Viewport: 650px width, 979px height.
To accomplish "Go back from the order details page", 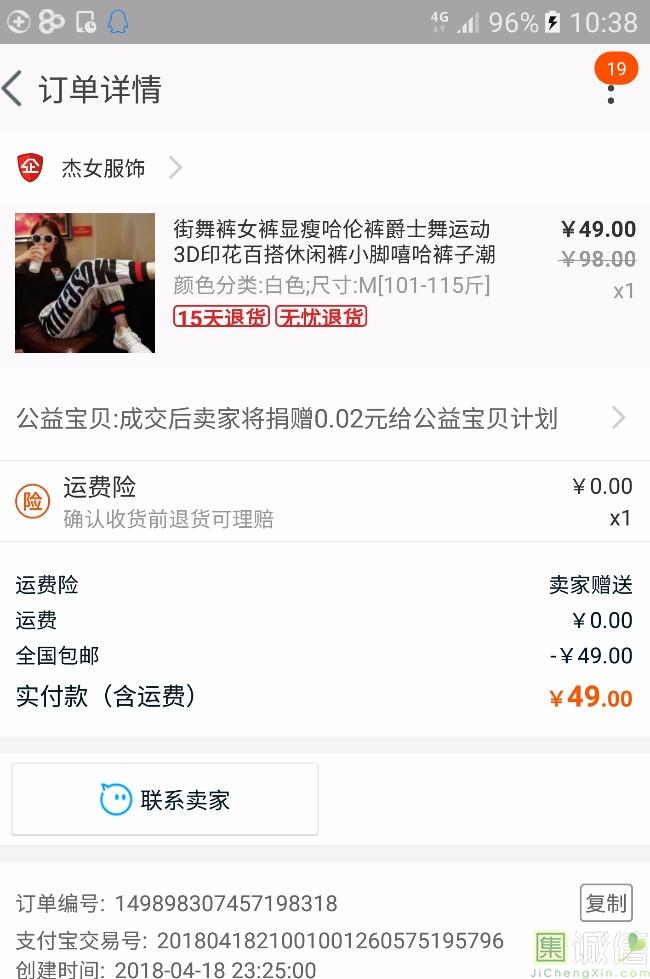I will click(14, 89).
